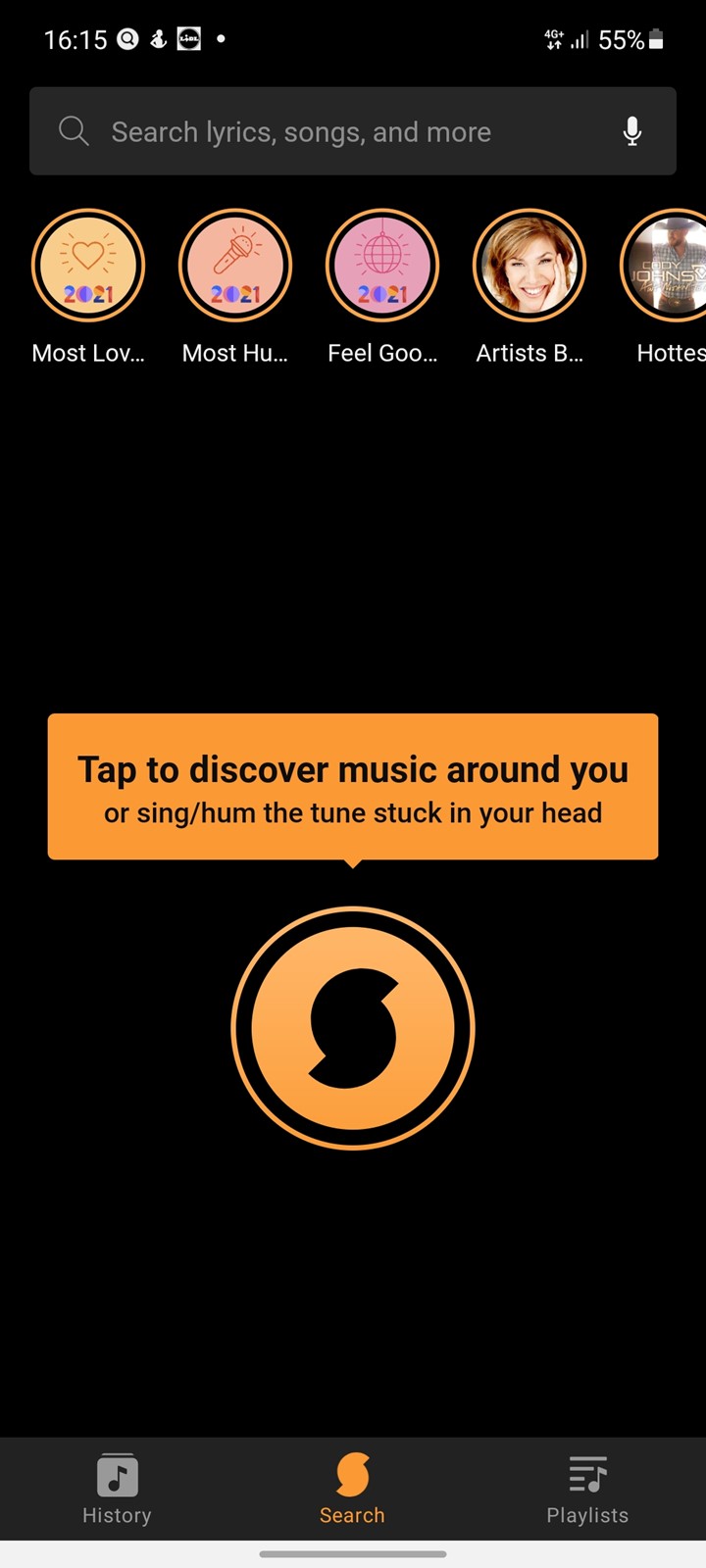Open the Most Hummed 2021 story
Screen dimensions: 706x1568
point(235,266)
